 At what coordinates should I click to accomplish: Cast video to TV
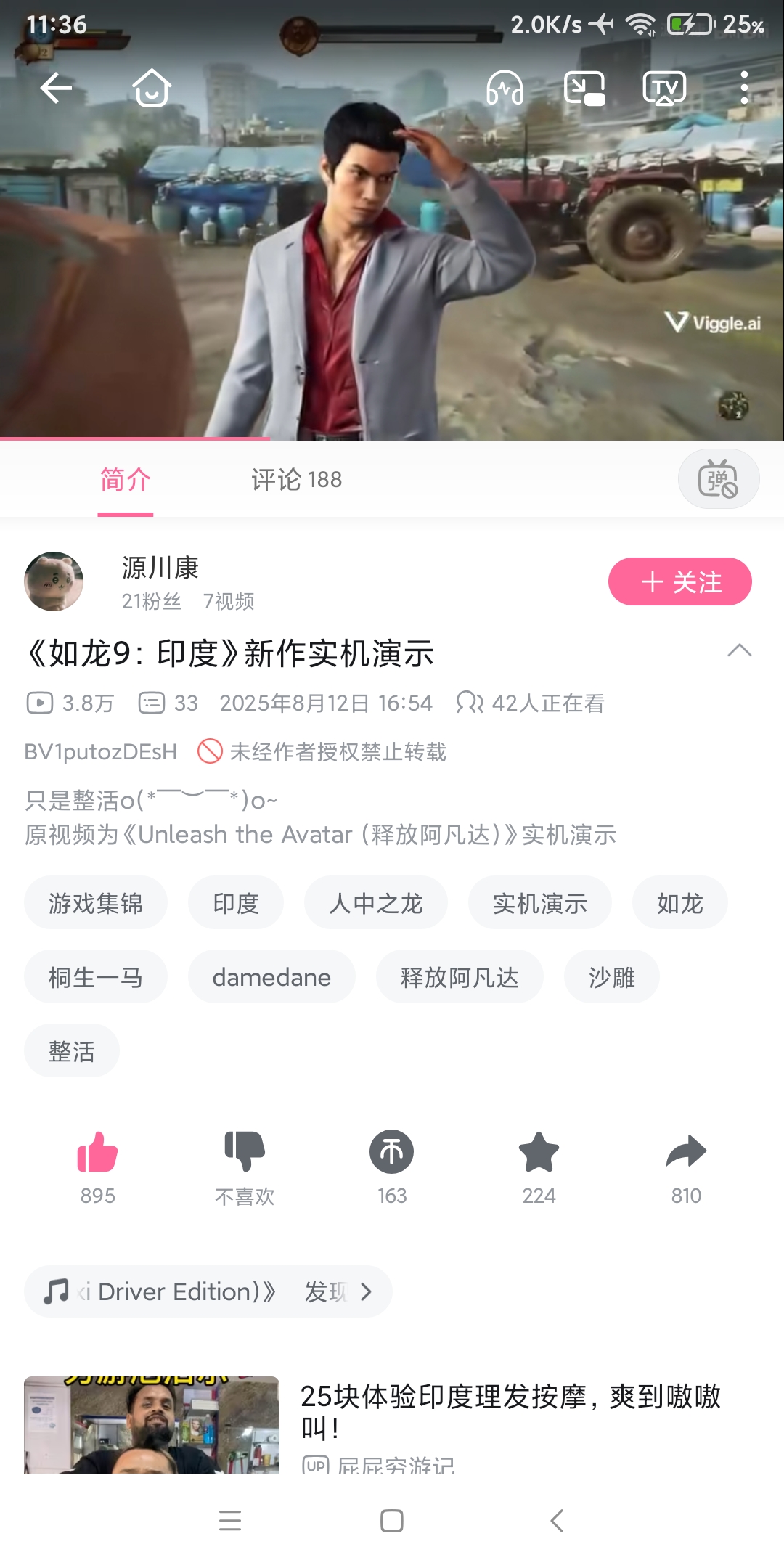[x=664, y=89]
